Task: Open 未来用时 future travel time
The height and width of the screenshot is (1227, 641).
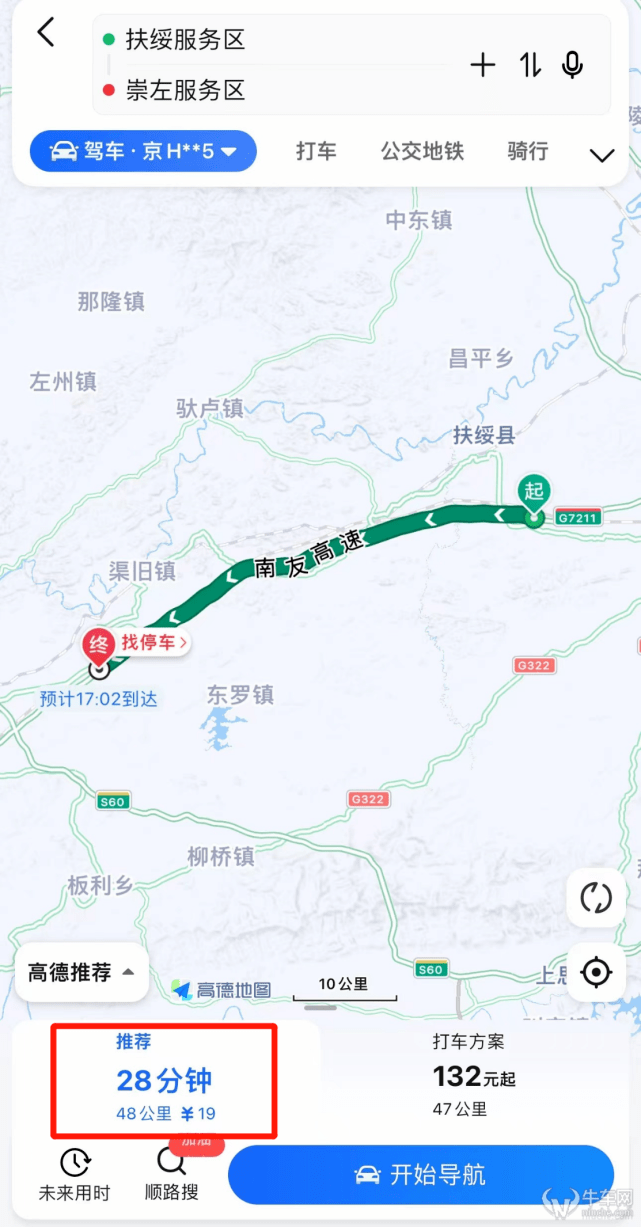Action: (75, 1174)
